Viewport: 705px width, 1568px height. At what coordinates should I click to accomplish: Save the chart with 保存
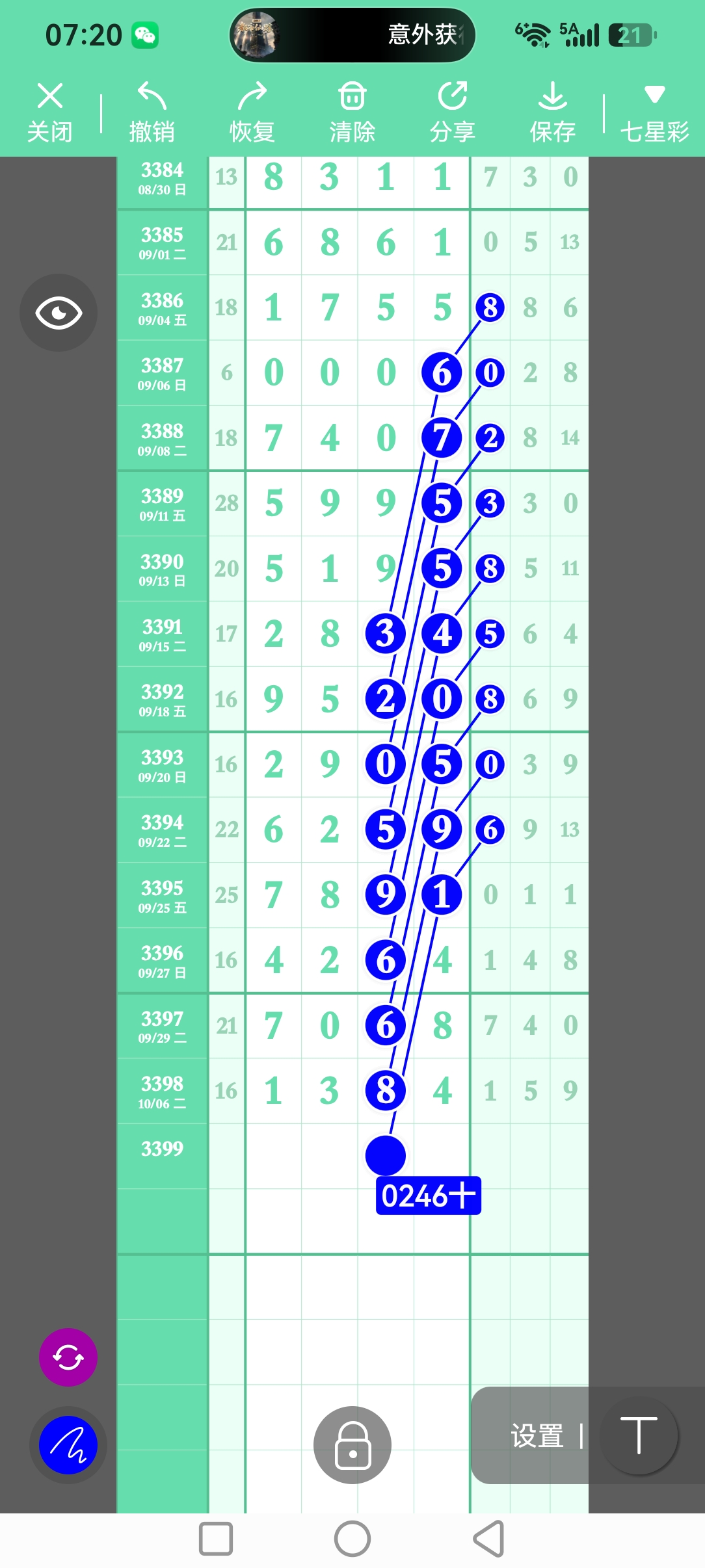[553, 112]
